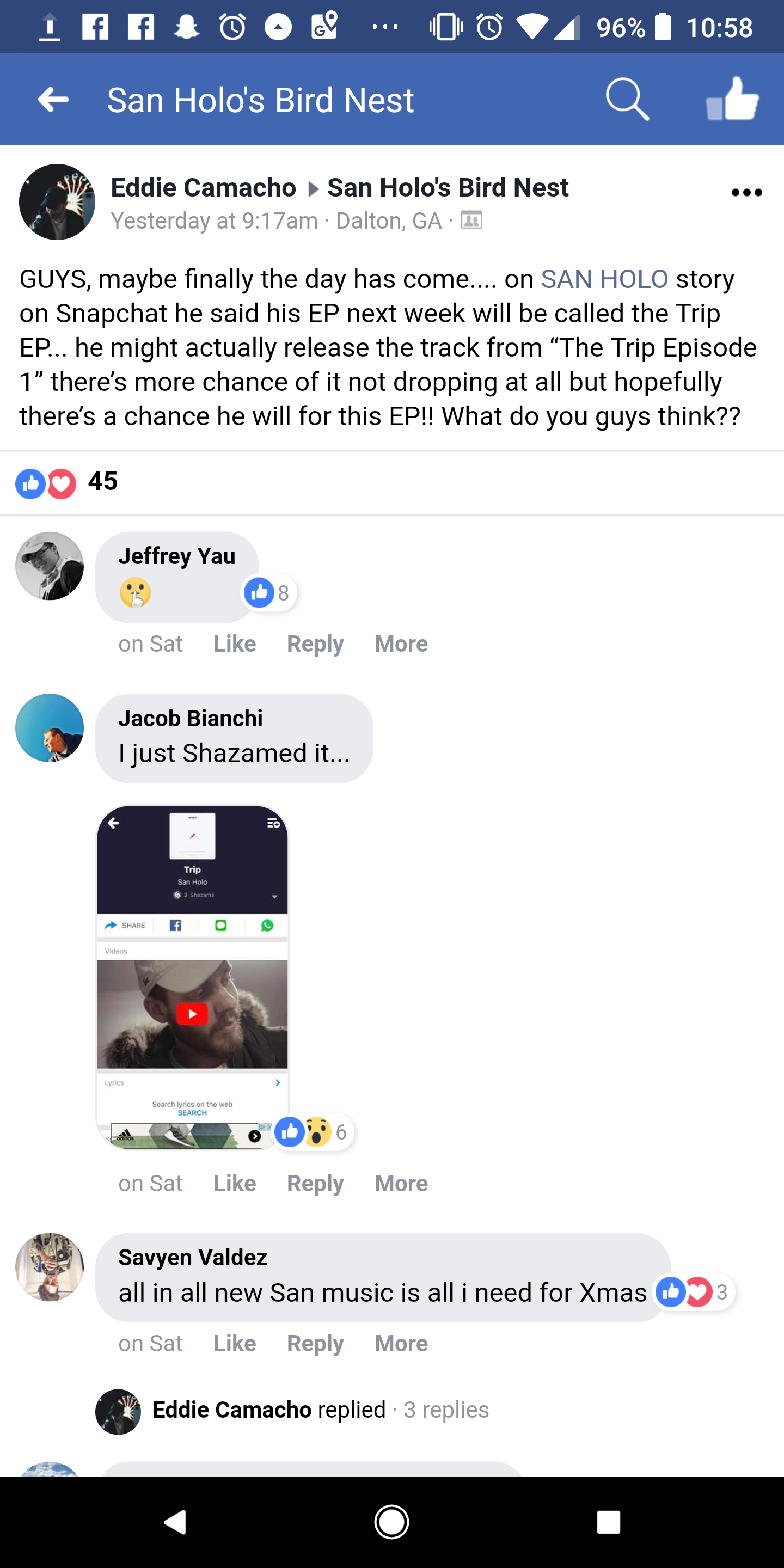Open Eddie Camacho's profile from post header
The image size is (784, 1568).
coord(203,187)
